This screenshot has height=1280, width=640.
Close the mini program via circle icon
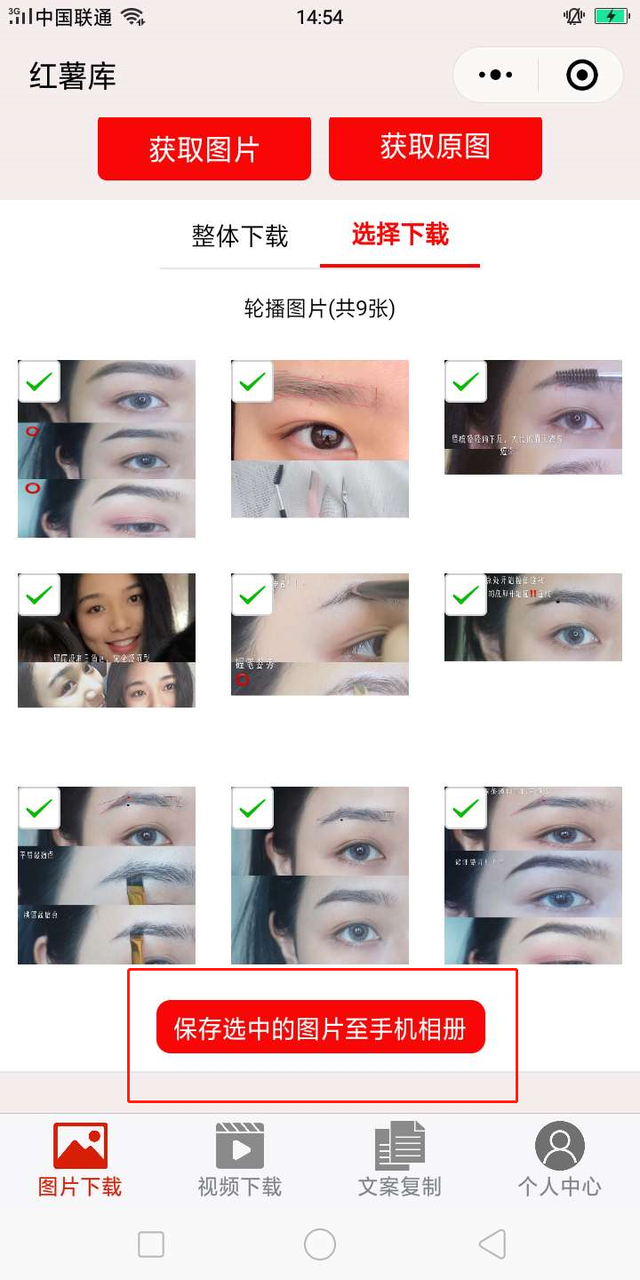[x=581, y=75]
